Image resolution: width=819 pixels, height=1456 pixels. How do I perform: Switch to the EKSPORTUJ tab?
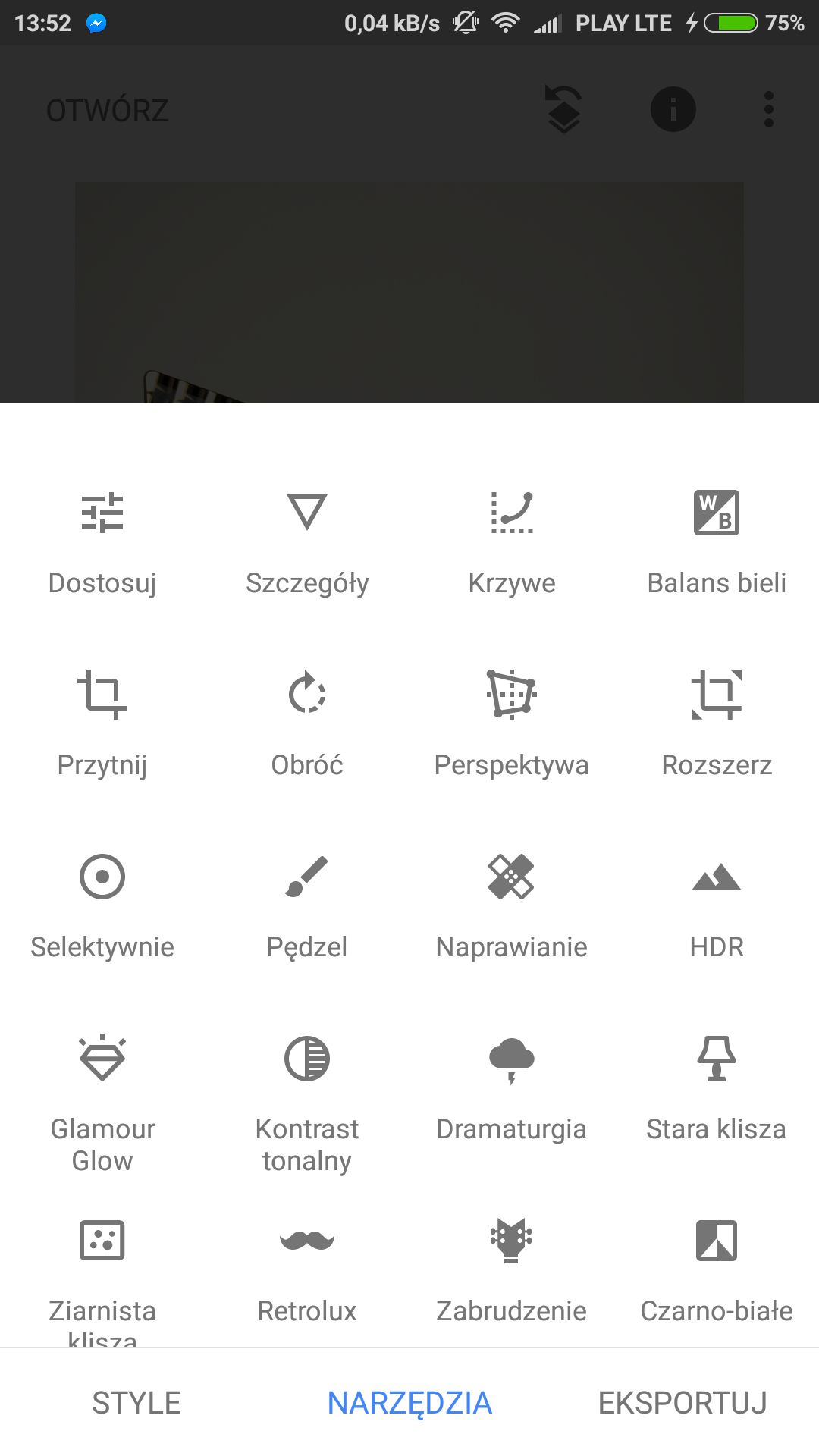click(x=682, y=1402)
